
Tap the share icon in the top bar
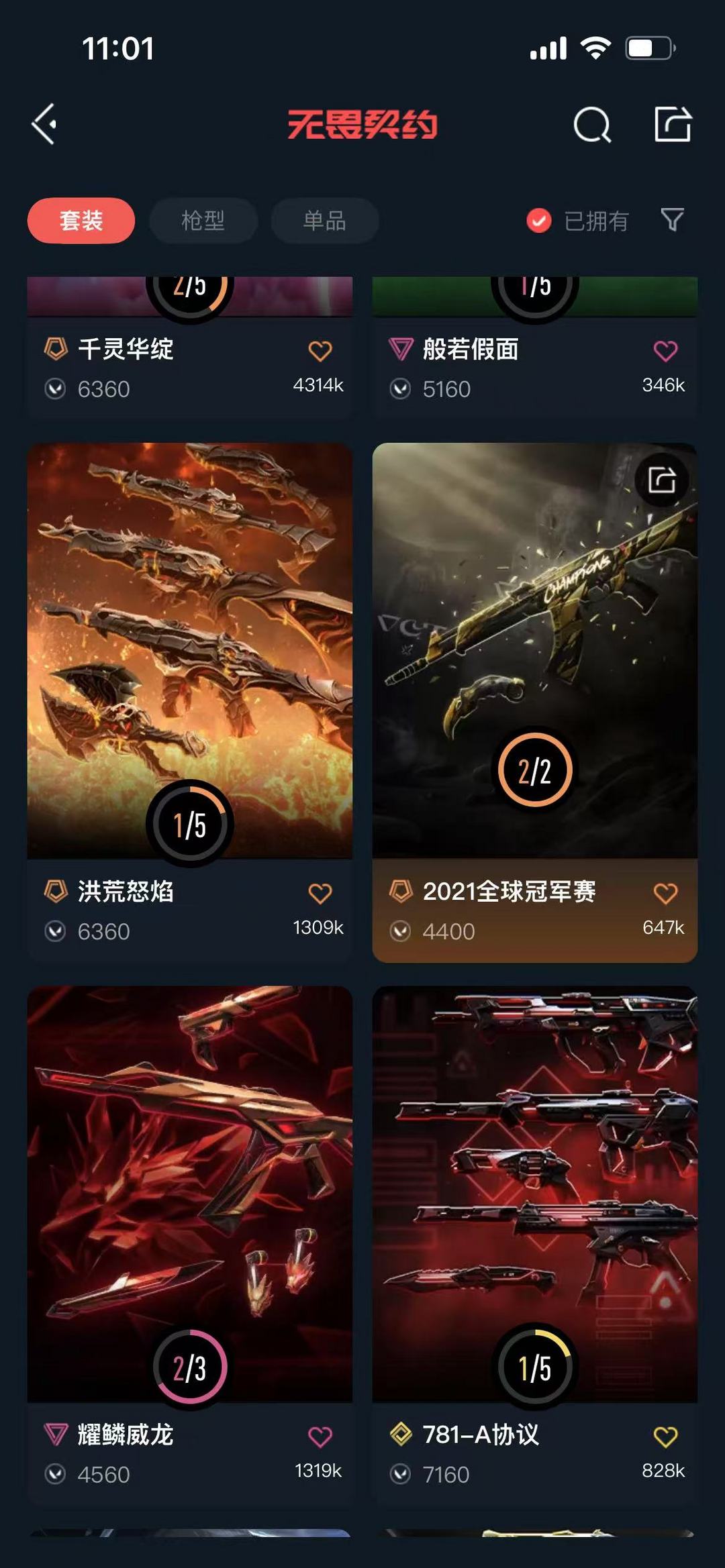(x=673, y=124)
